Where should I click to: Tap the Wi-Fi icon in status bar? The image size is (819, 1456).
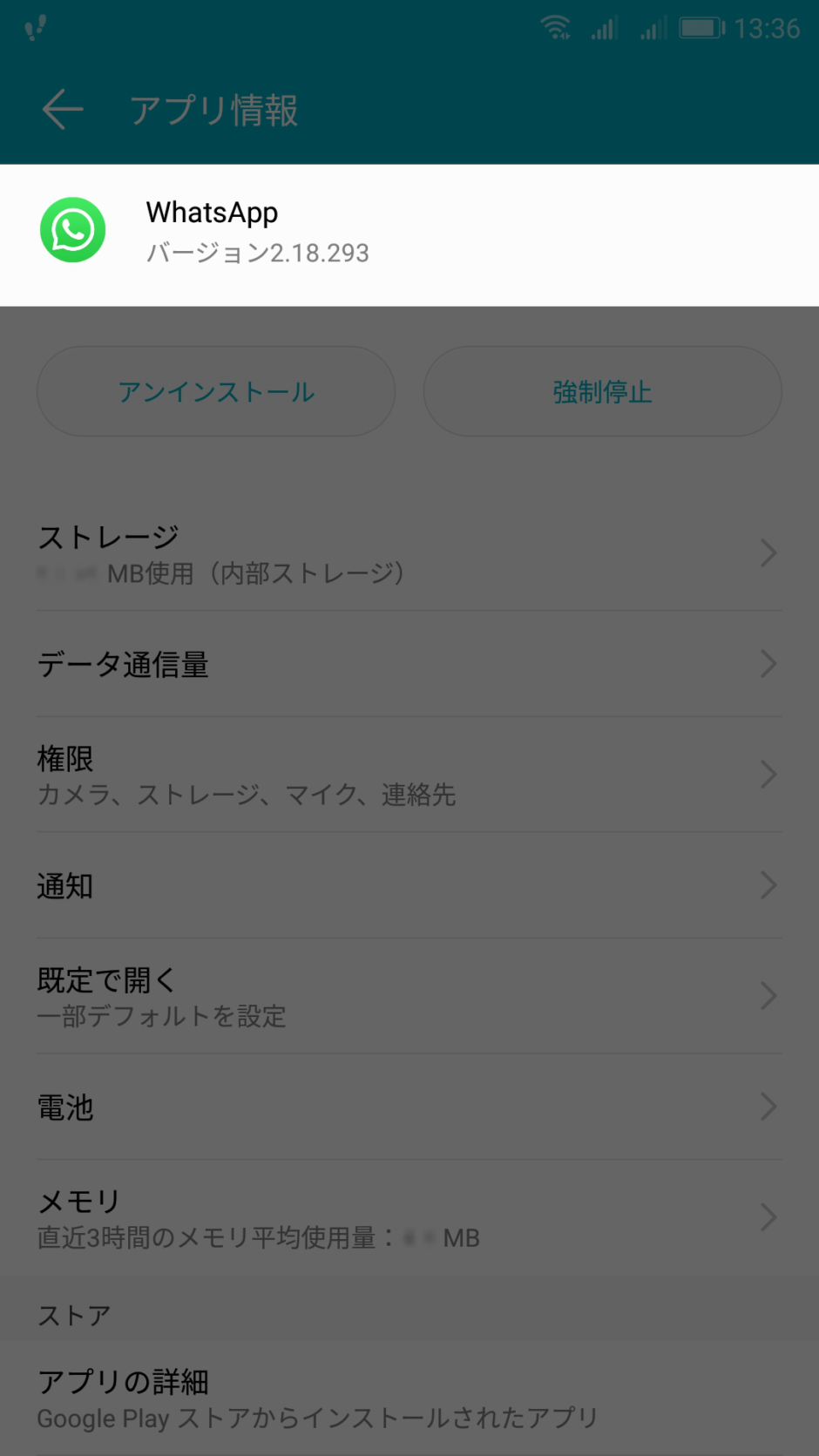[556, 26]
